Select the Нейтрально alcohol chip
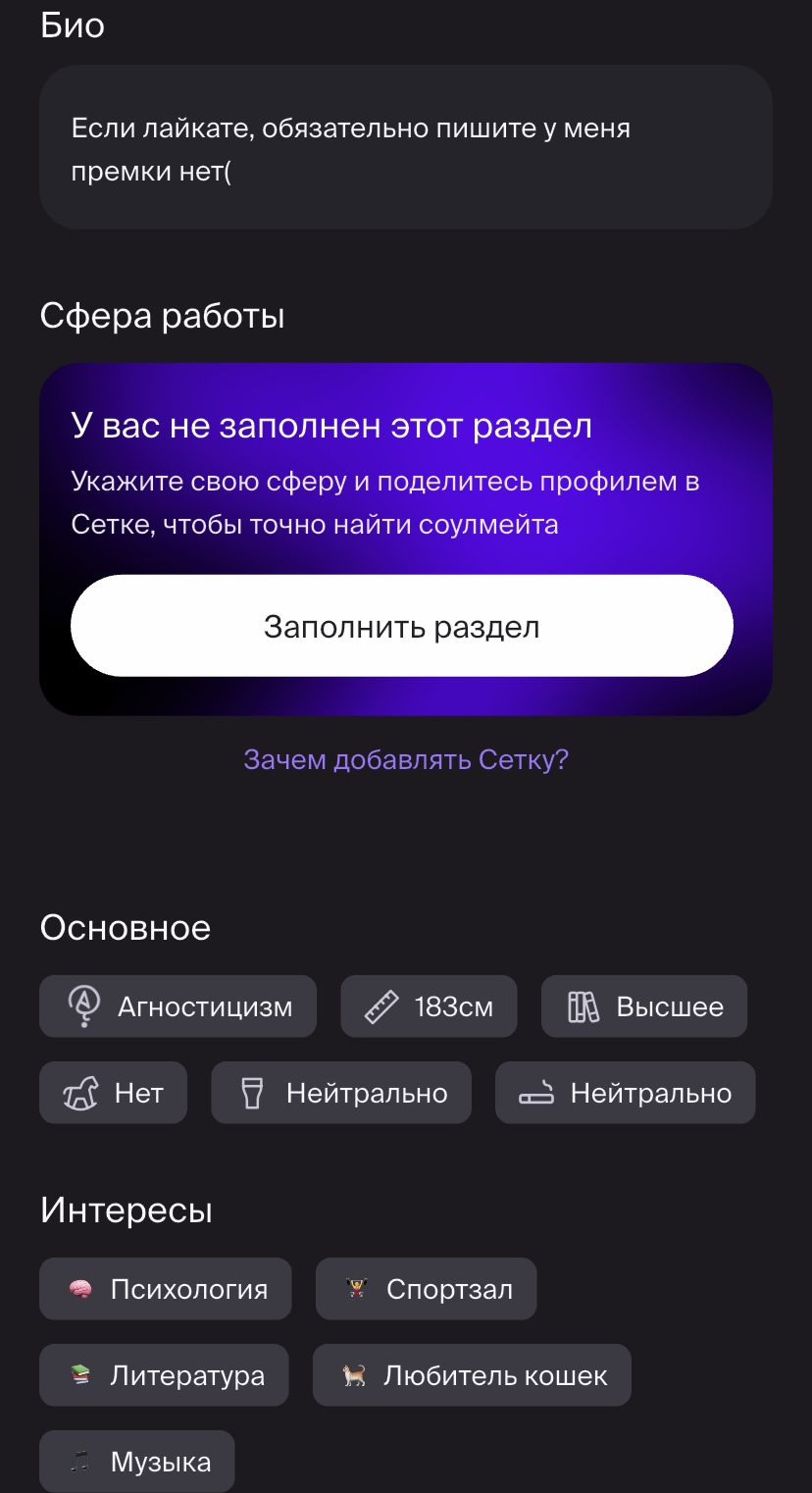The image size is (812, 1493). 341,1093
